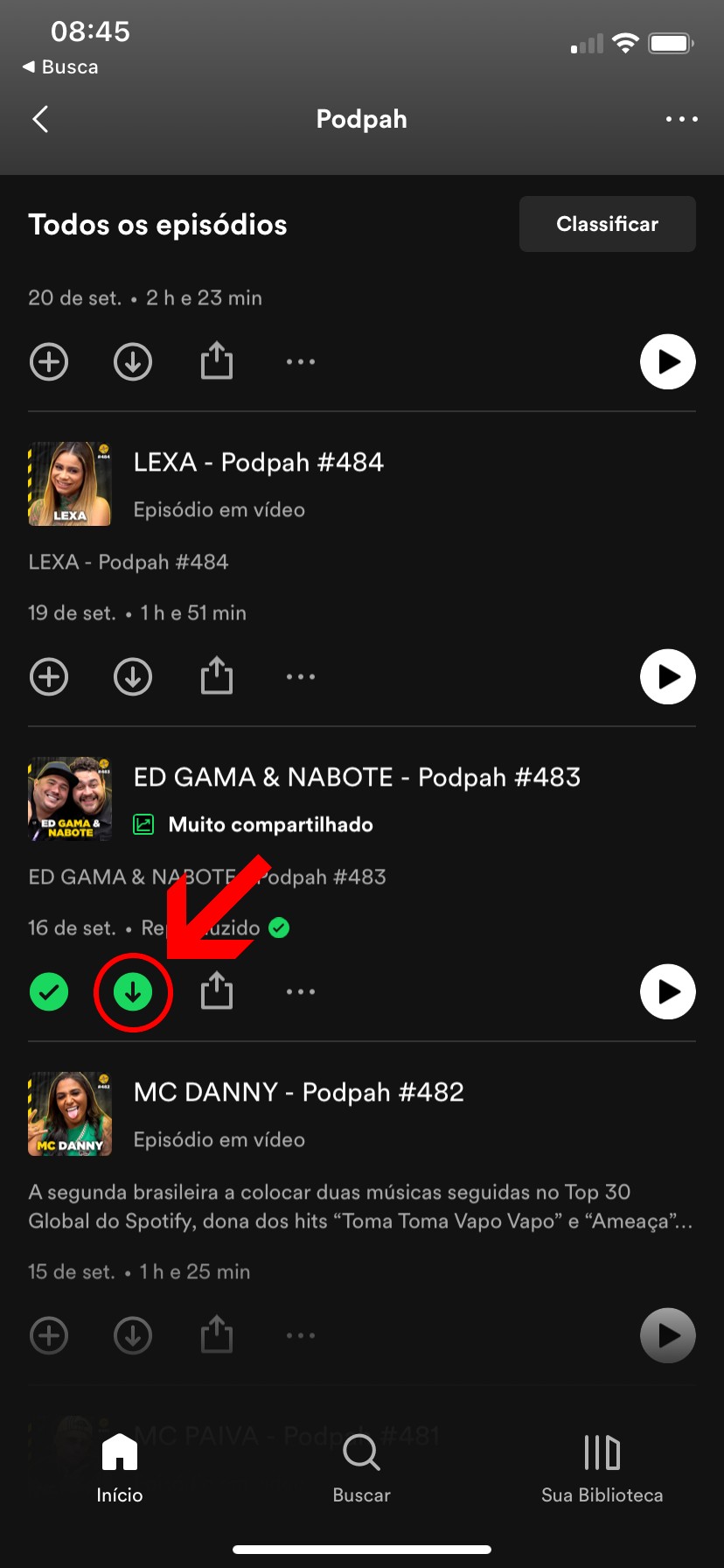The image size is (724, 1568).
Task: Remove ED GAMA & NABOTE #483 from library
Action: click(x=49, y=991)
